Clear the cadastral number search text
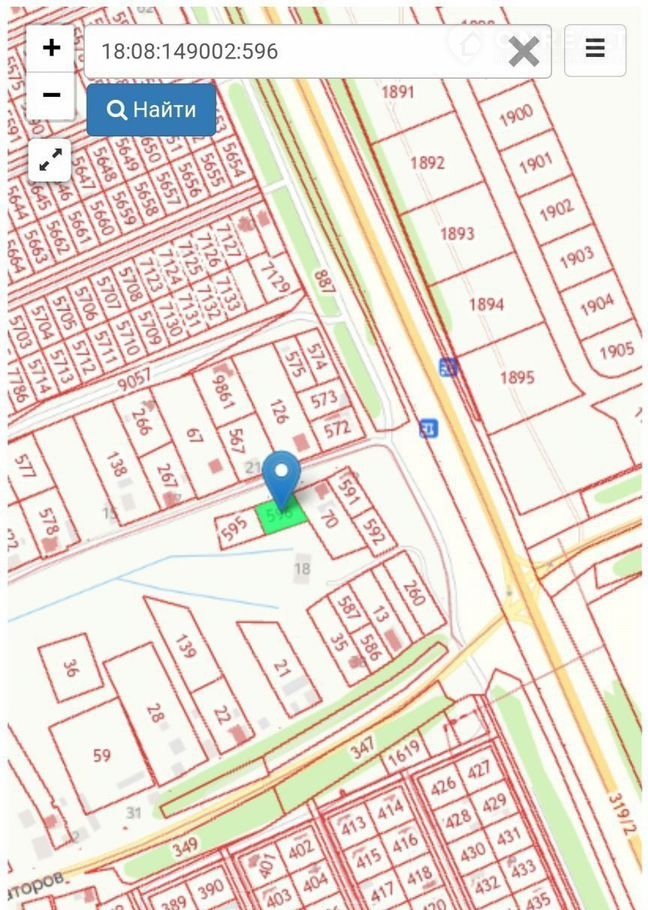 [x=523, y=51]
